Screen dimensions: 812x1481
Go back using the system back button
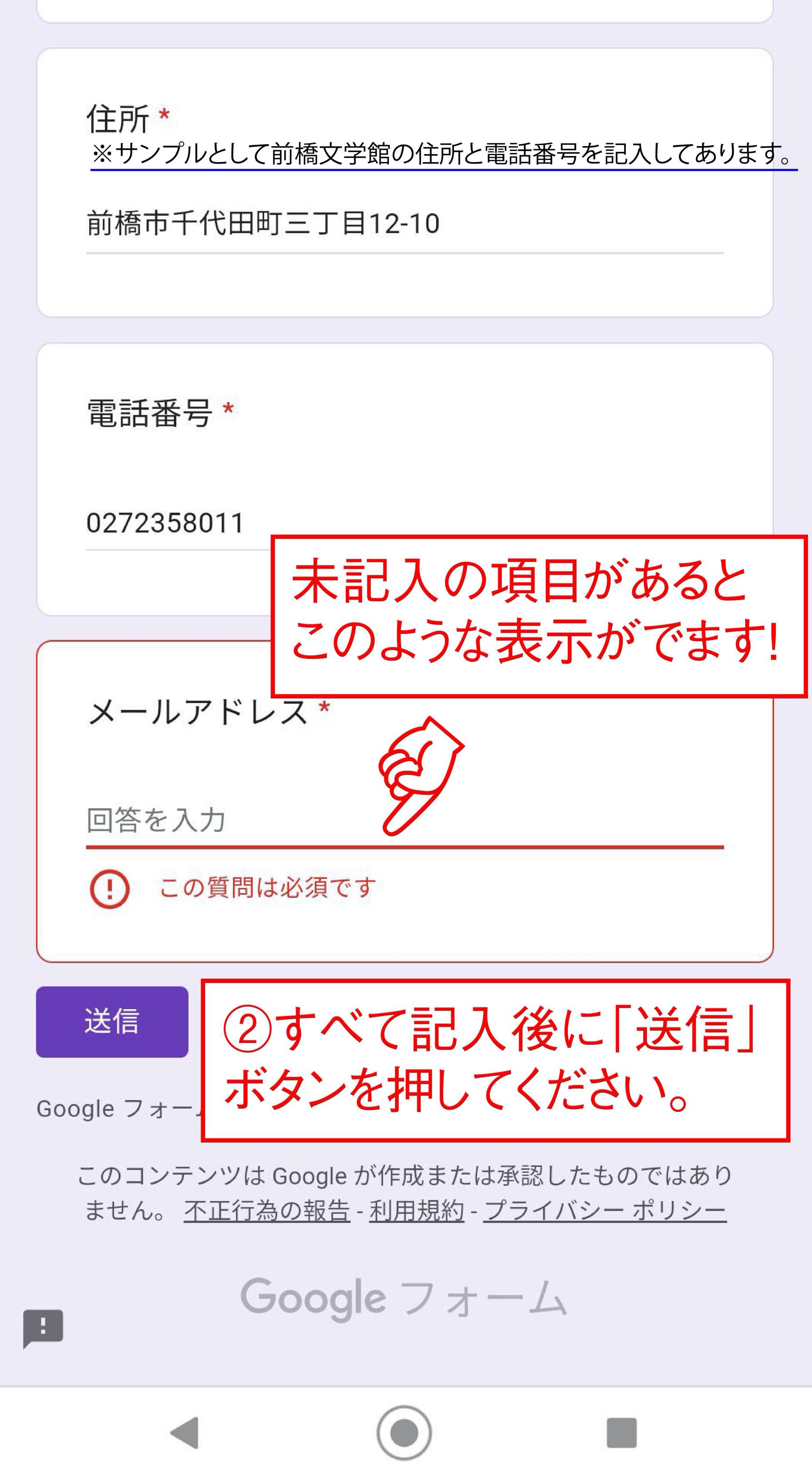point(185,1432)
